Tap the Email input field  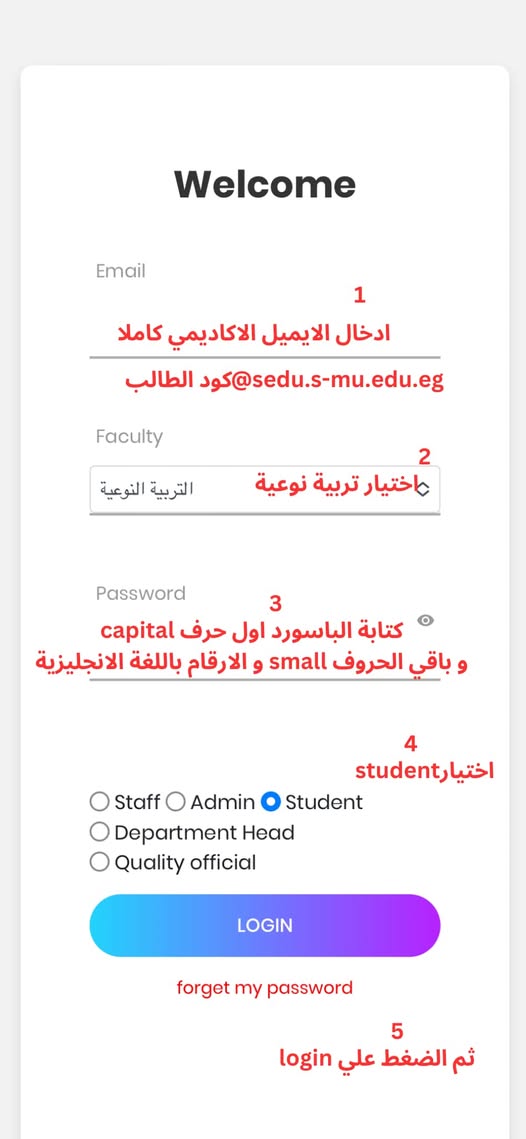[x=264, y=335]
